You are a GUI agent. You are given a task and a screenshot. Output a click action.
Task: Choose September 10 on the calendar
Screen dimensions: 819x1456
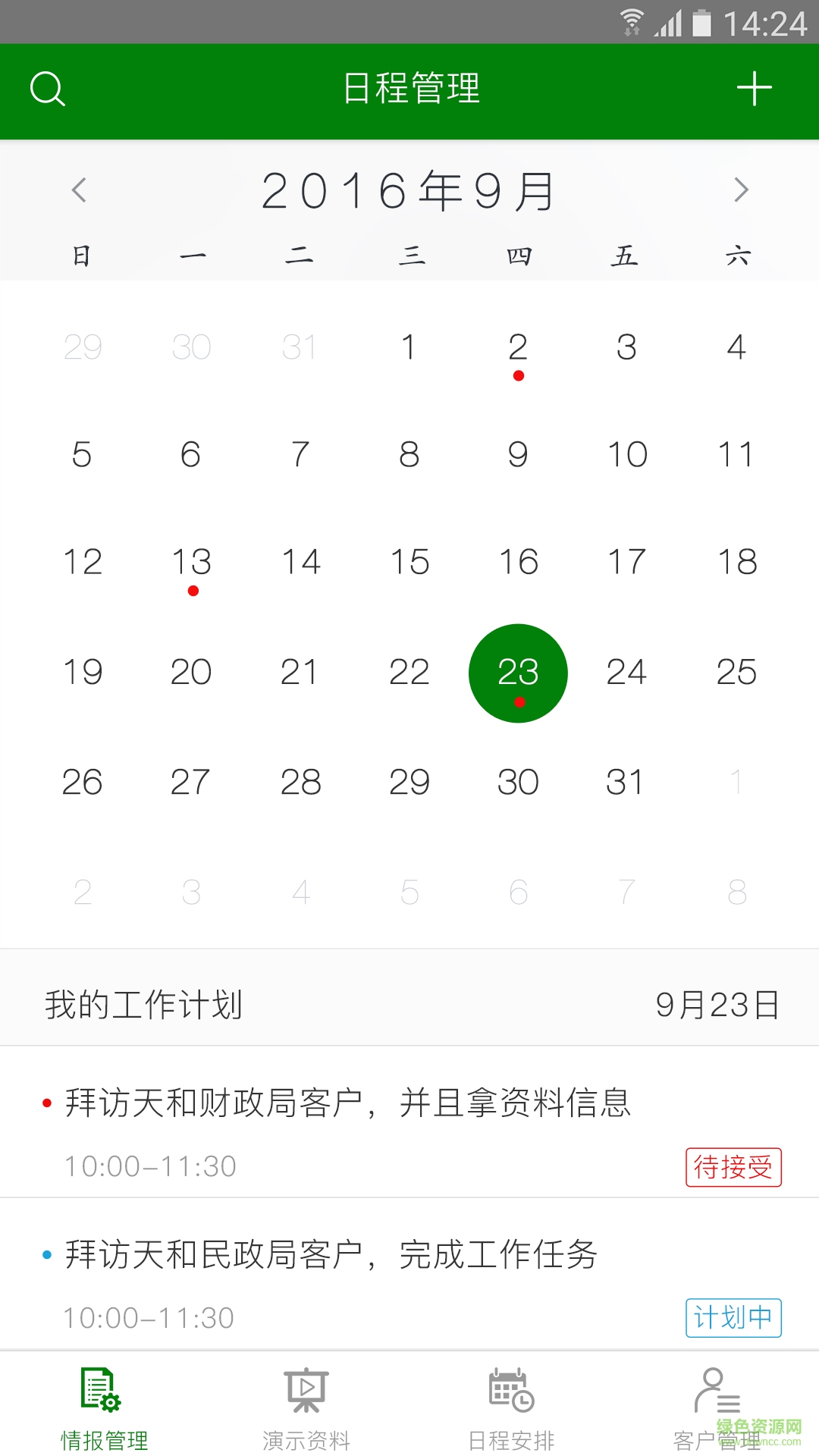(627, 455)
